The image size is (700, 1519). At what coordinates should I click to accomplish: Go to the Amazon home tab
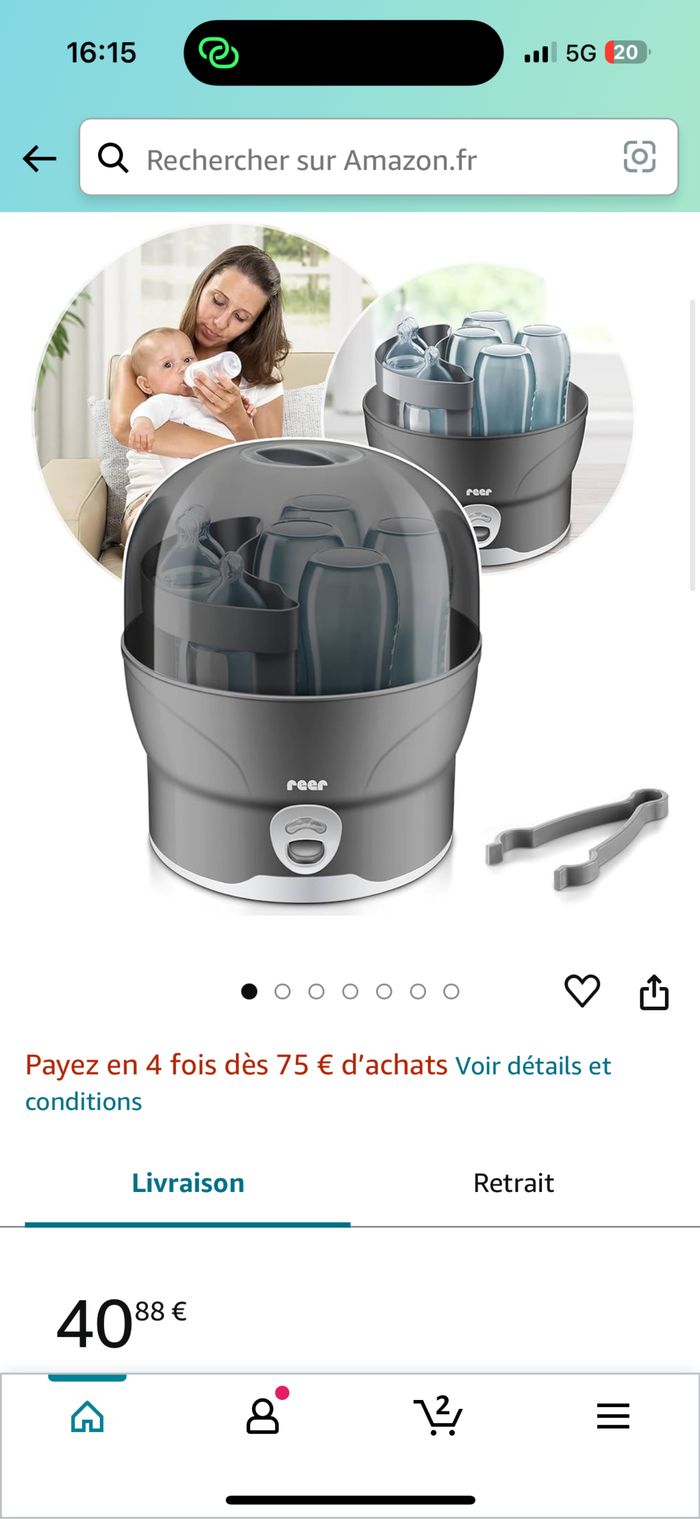(88, 1416)
